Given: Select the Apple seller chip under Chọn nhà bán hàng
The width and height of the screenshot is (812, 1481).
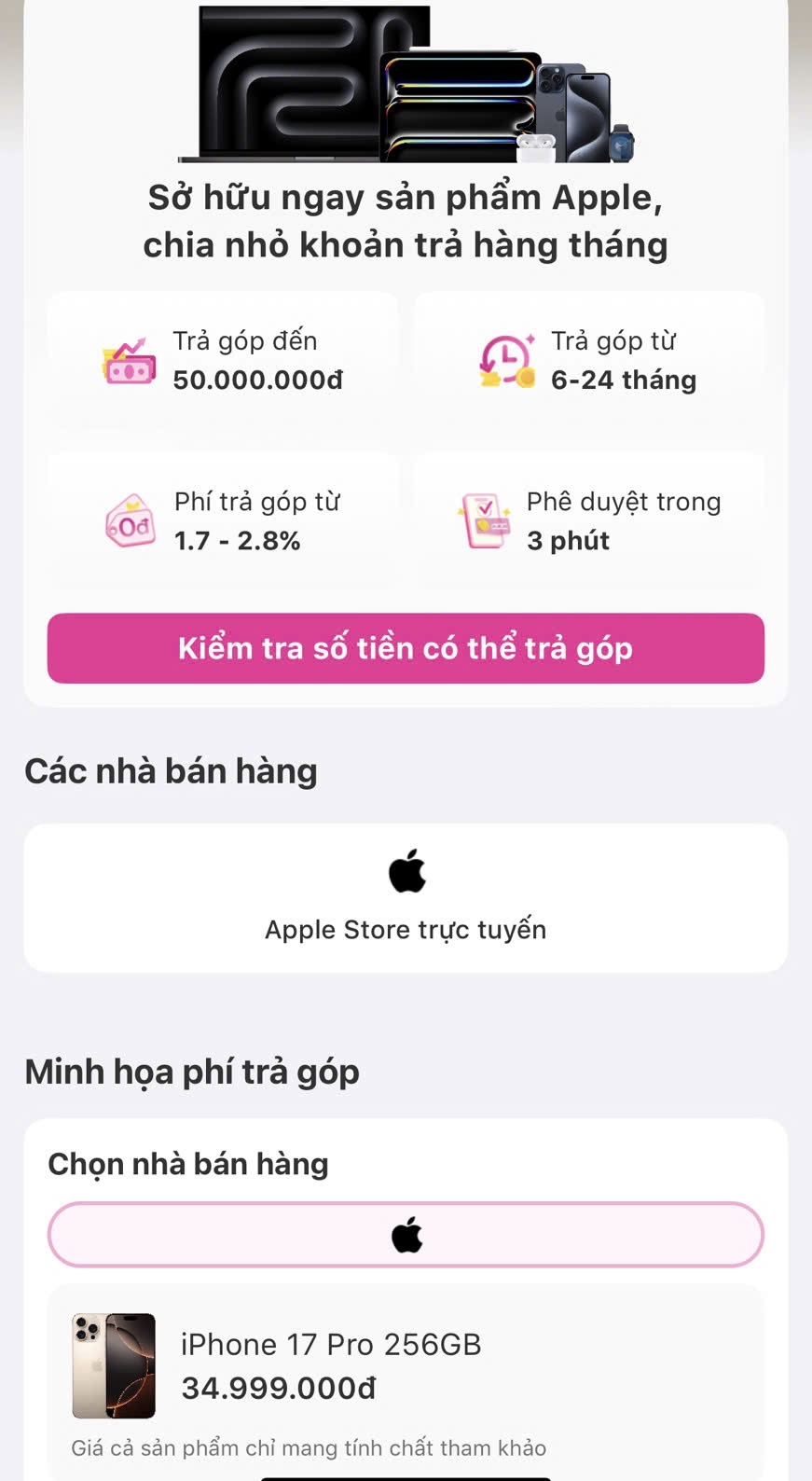Looking at the screenshot, I should coord(406,1235).
